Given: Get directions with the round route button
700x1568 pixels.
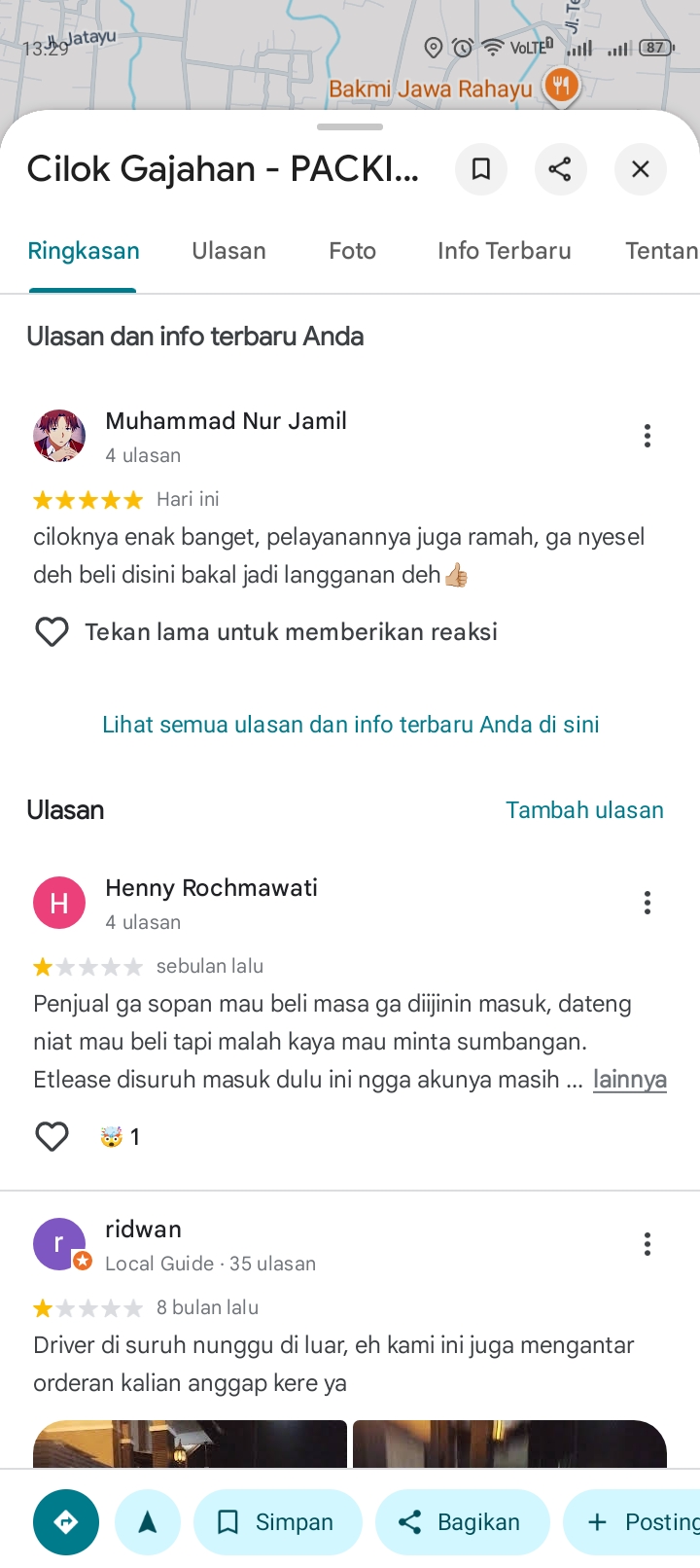Looking at the screenshot, I should (66, 1522).
